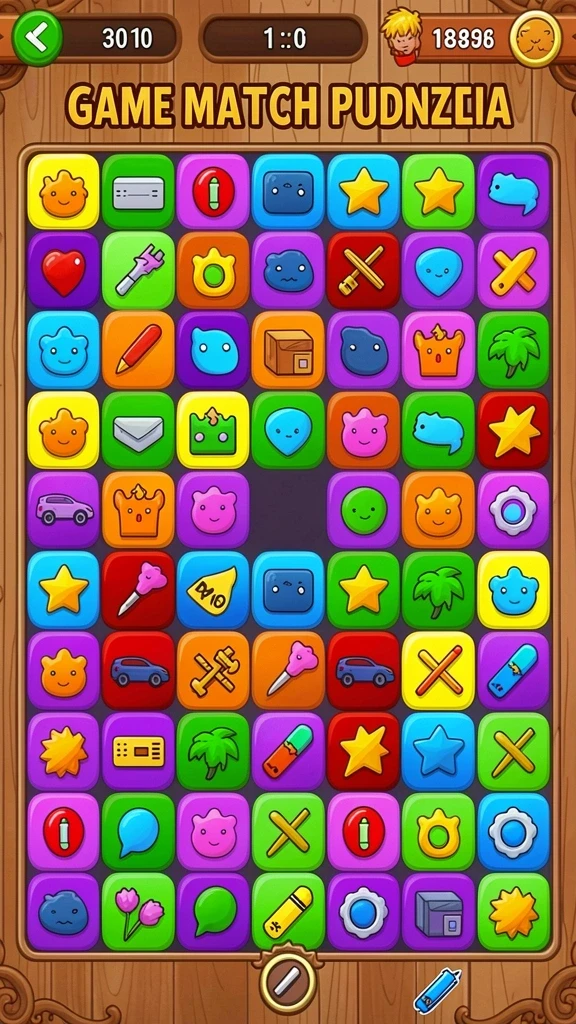This screenshot has width=576, height=1024.
Task: Tap the green back arrow button
Action: pos(37,38)
